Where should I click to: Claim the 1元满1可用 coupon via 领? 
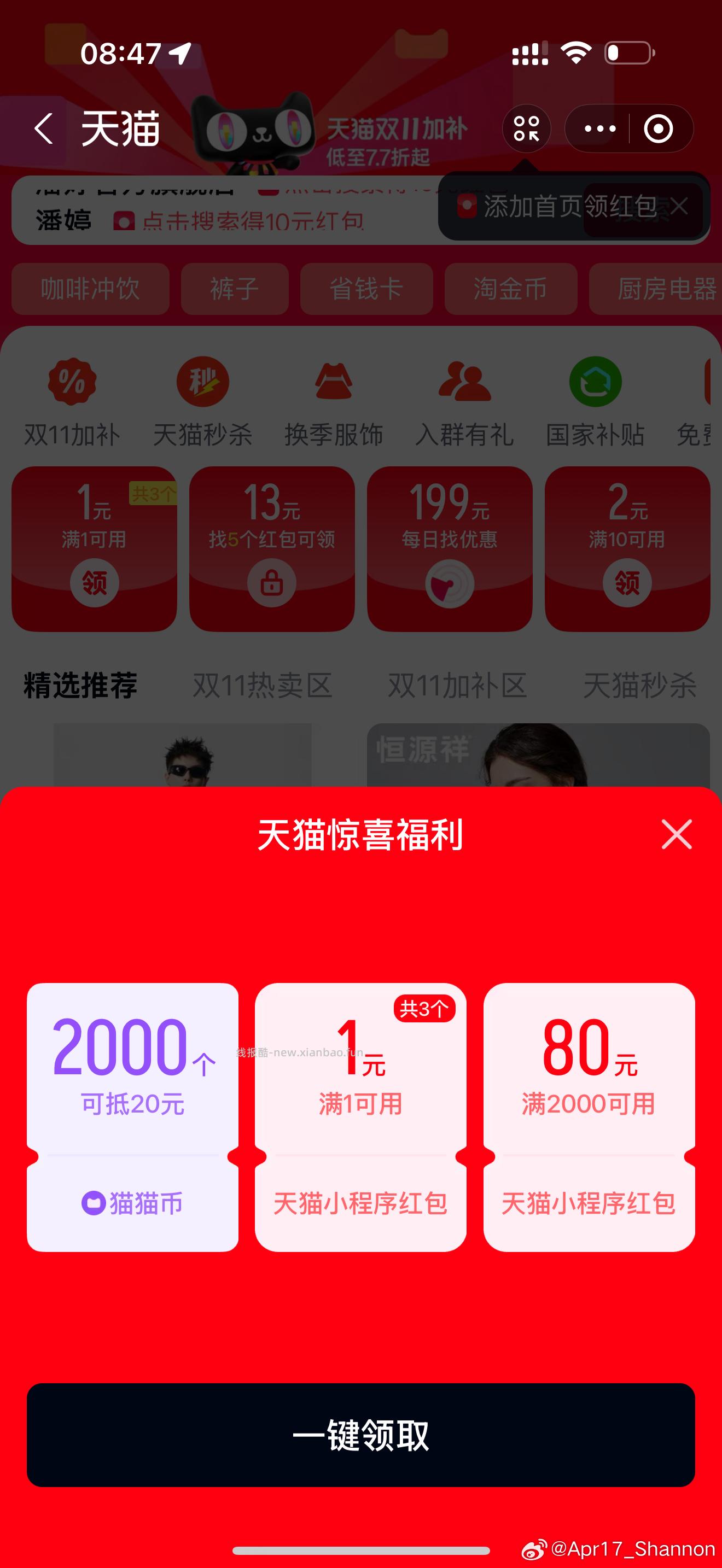[95, 582]
